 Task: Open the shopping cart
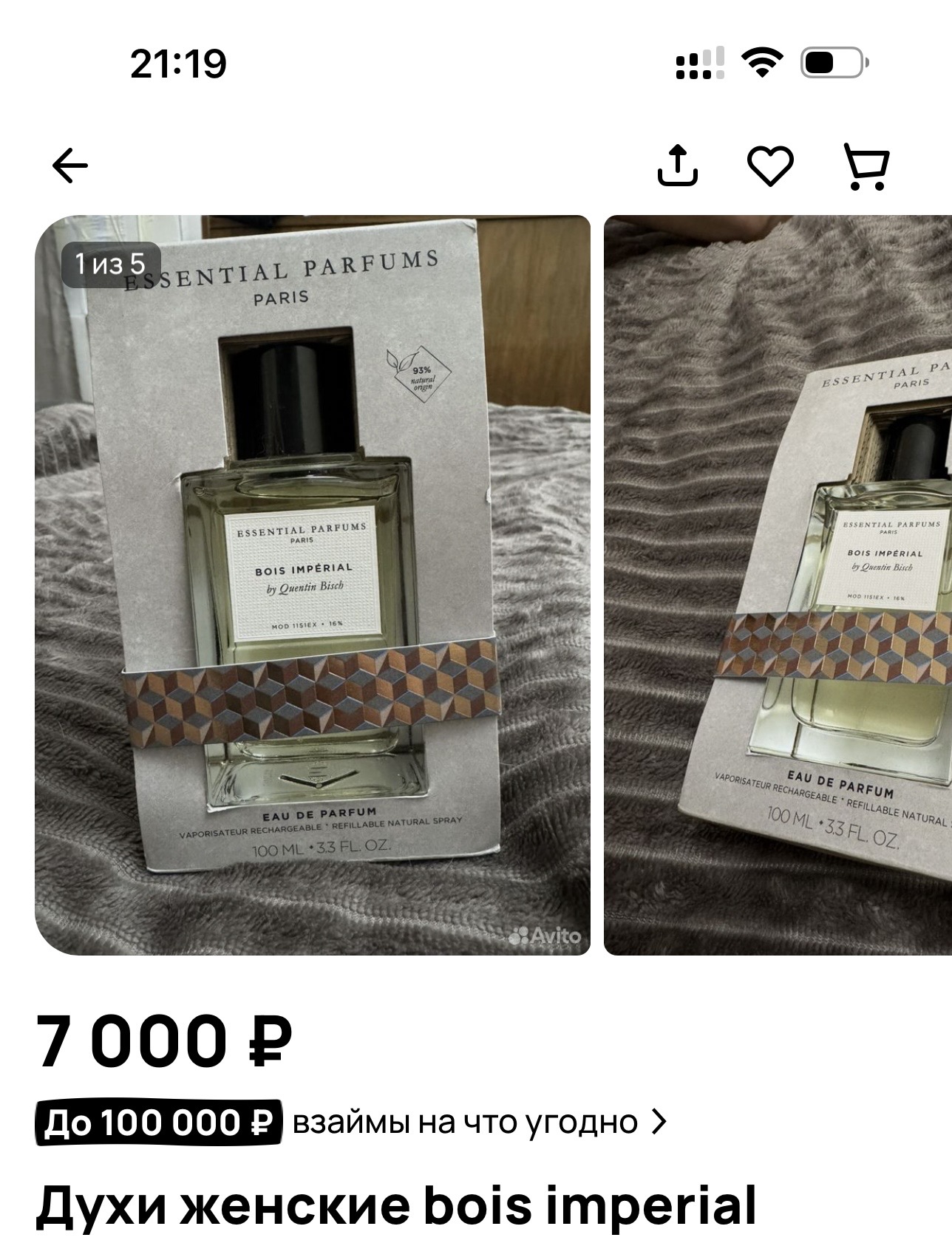[866, 167]
